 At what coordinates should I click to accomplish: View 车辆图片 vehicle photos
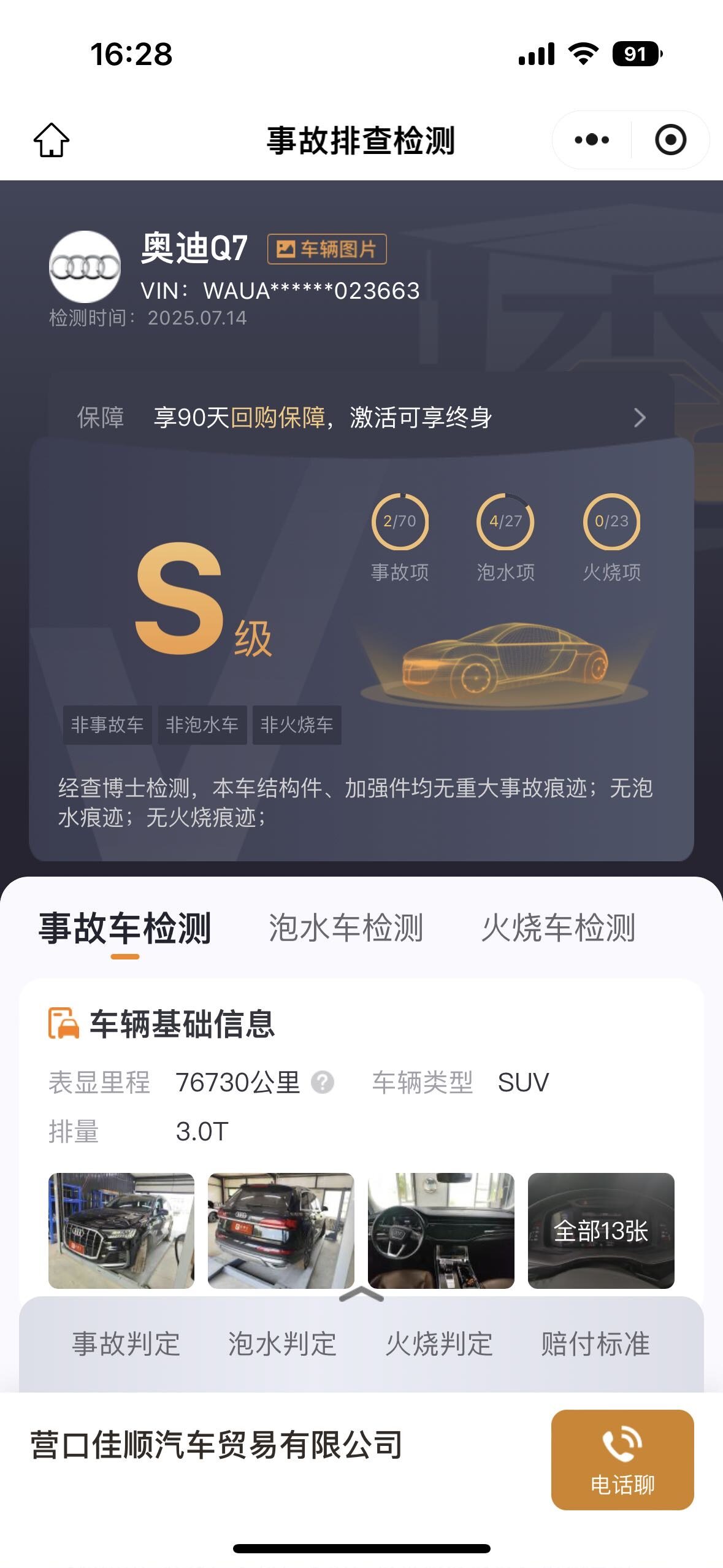pos(327,249)
